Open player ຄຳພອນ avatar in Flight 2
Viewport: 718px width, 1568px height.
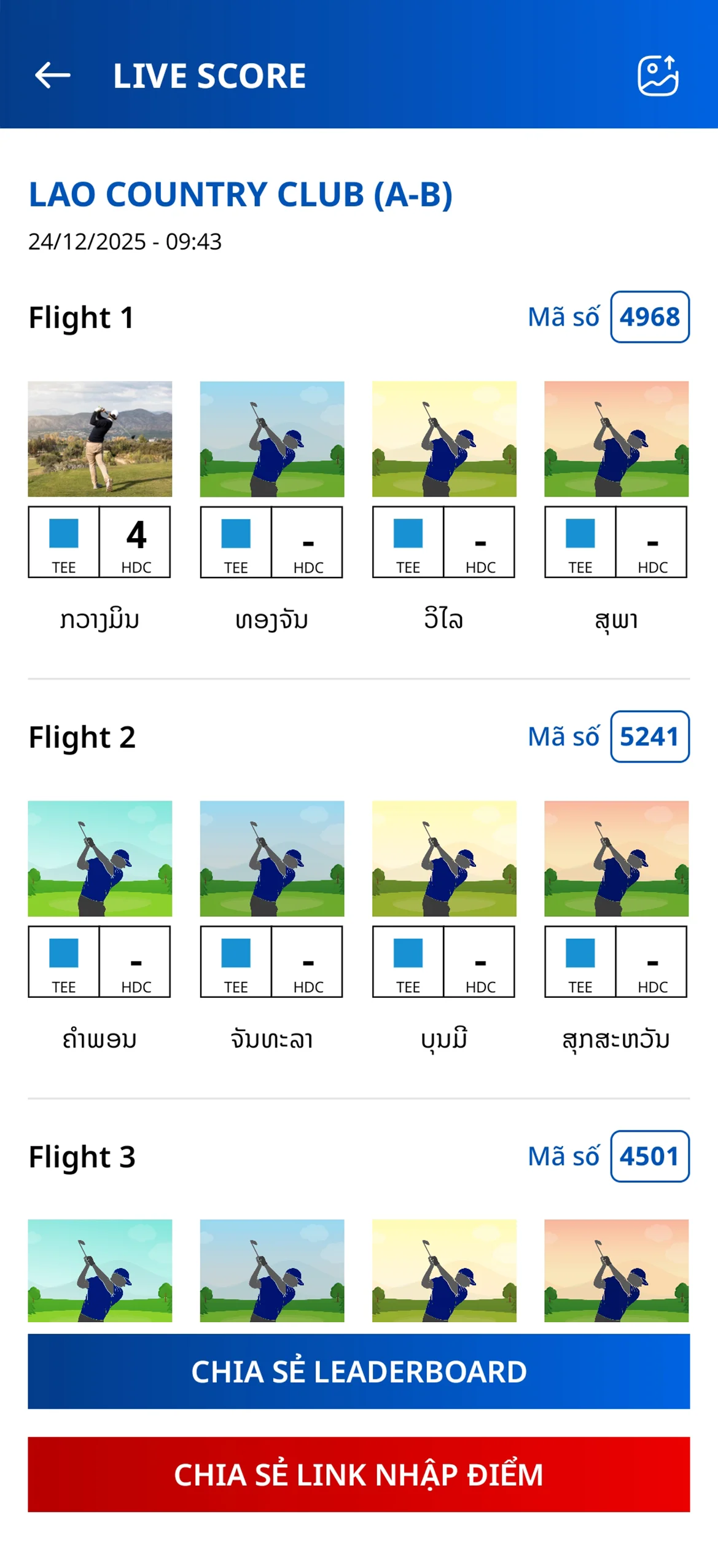click(100, 858)
